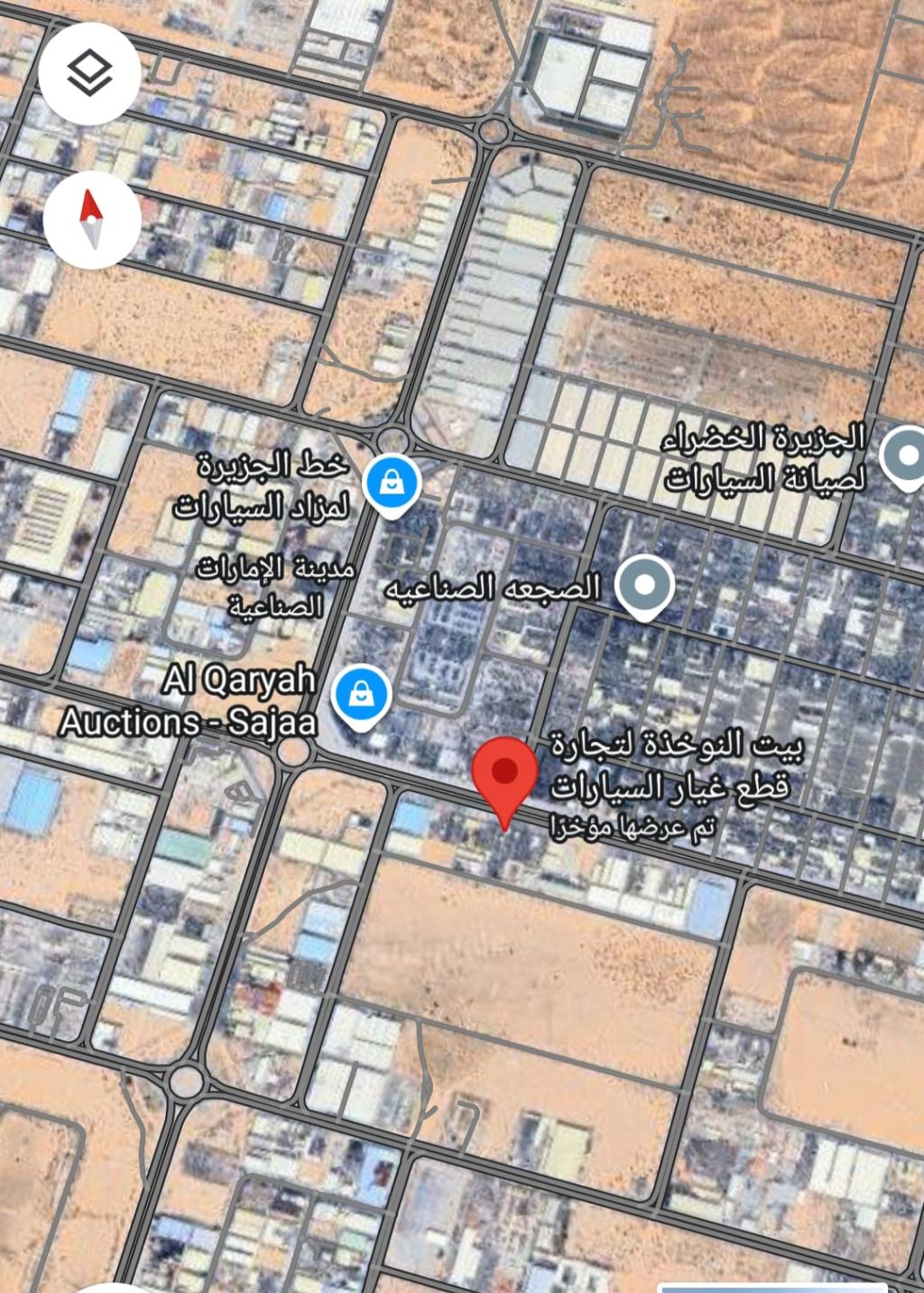Select the خط الجزيرة لمزاد السيارات shop pin
Screen dimensions: 924x1293
(392, 484)
